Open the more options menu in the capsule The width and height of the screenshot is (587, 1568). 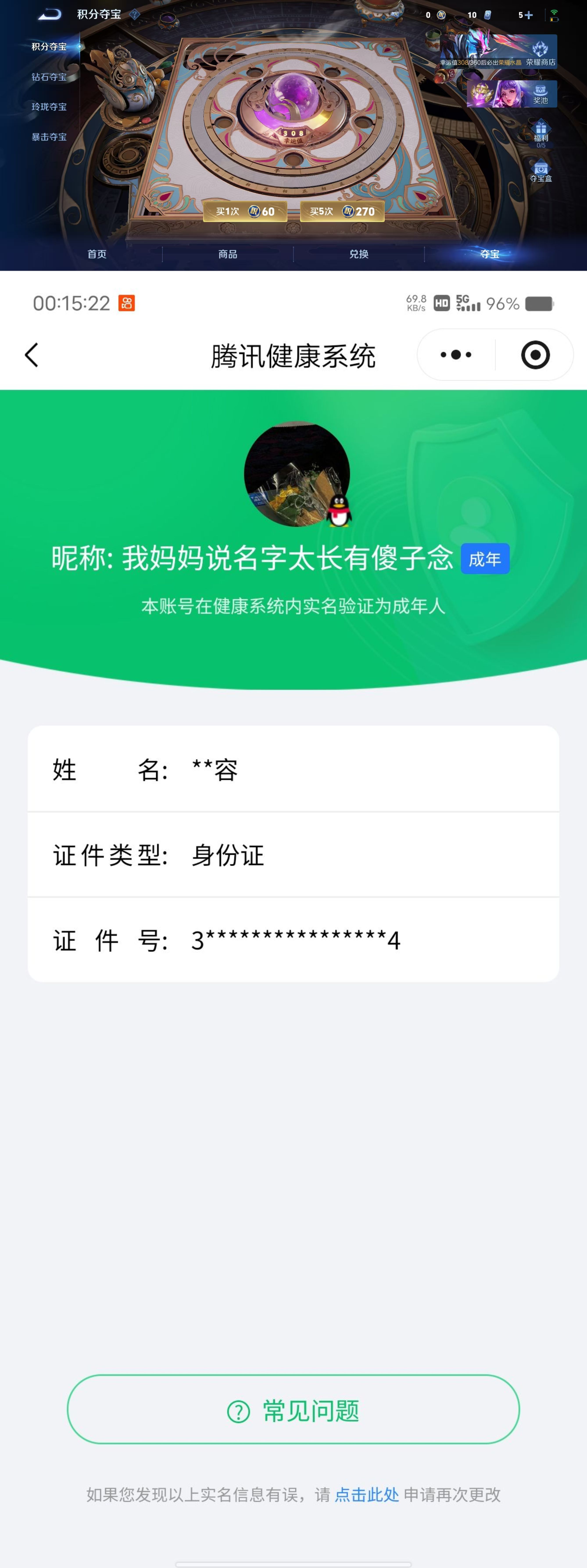[455, 355]
